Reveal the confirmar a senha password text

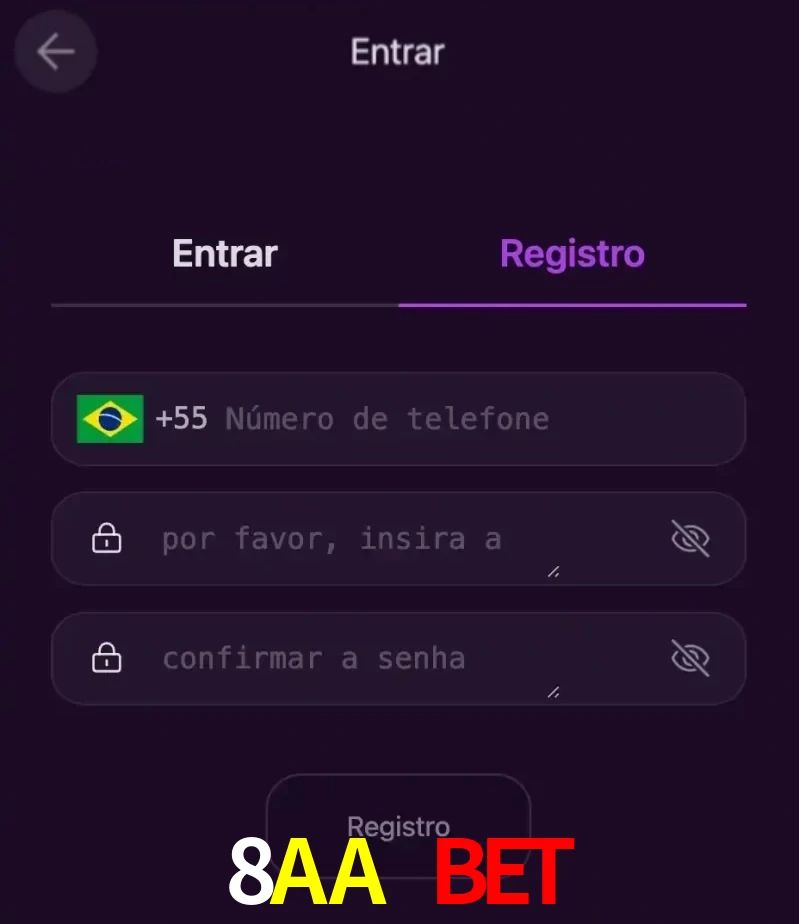point(689,659)
